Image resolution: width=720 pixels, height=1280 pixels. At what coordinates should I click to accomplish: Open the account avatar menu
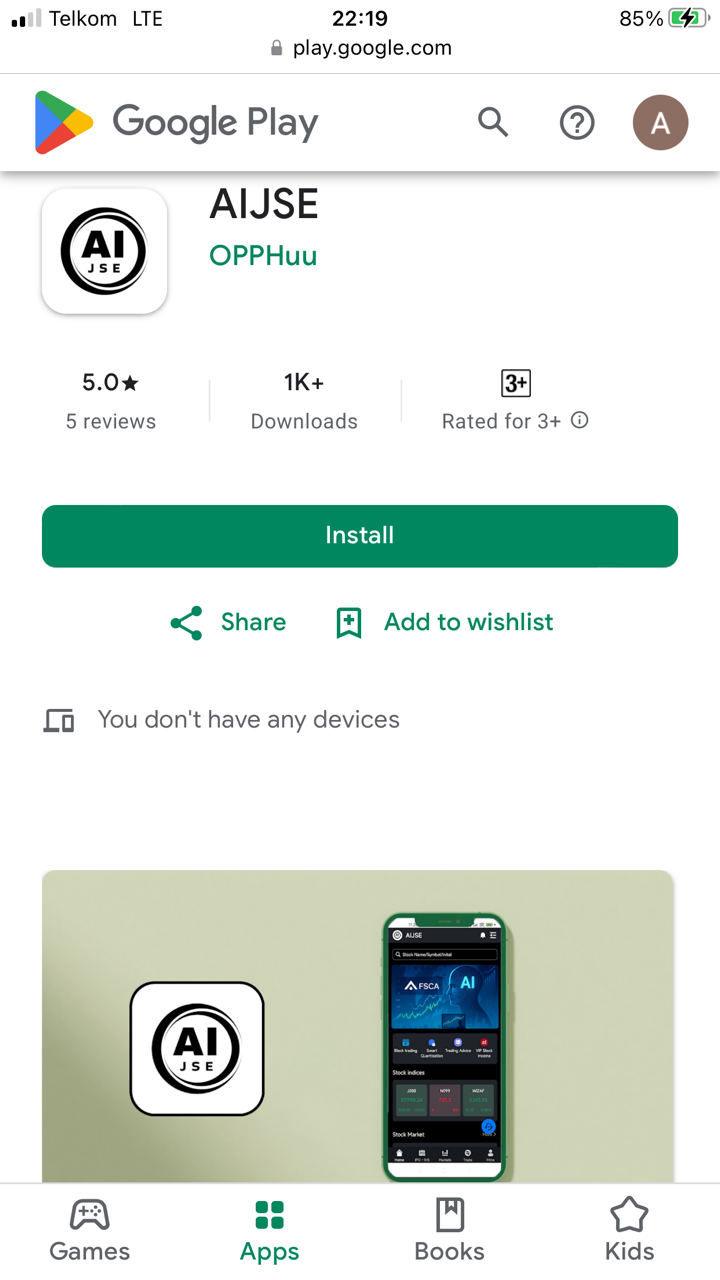click(x=660, y=123)
